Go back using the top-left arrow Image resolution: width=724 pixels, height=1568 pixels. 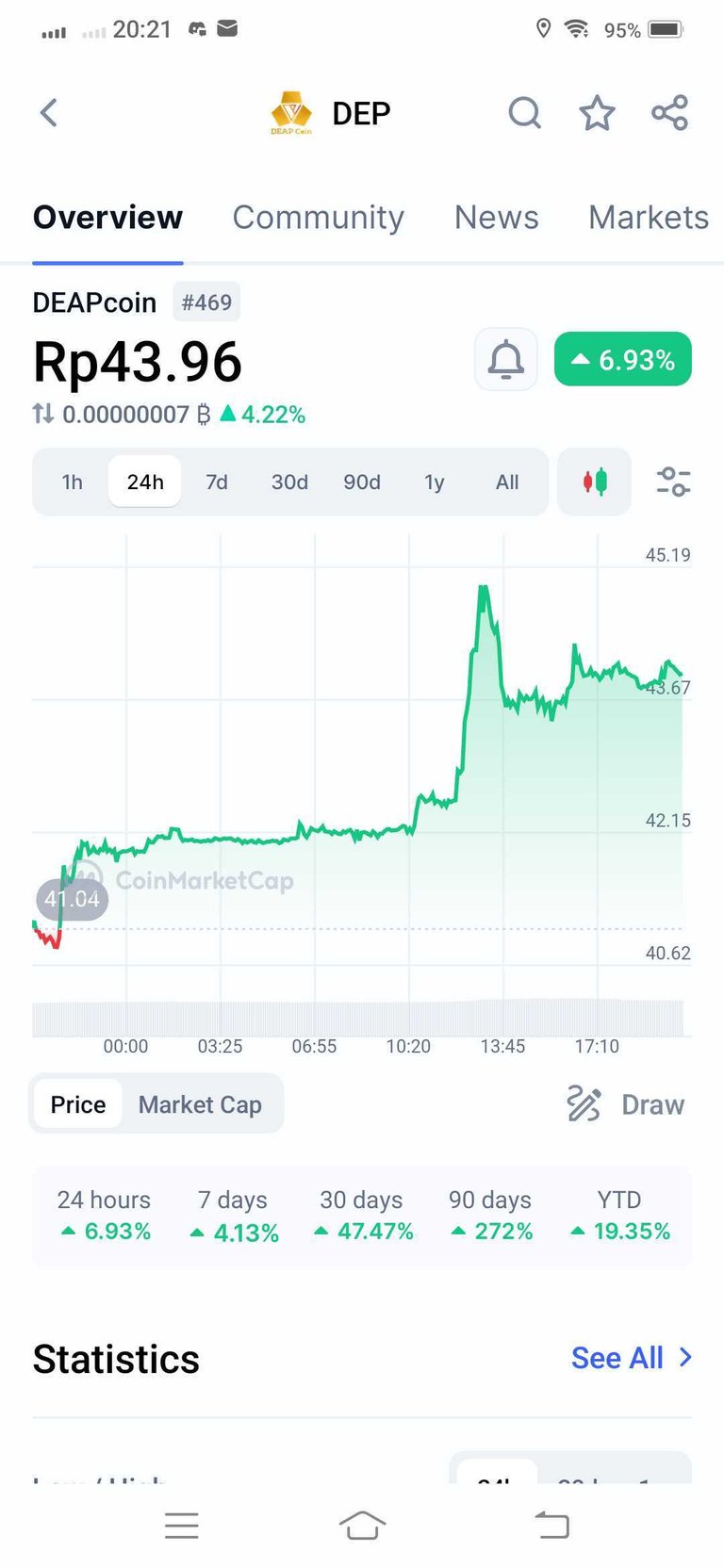[49, 113]
